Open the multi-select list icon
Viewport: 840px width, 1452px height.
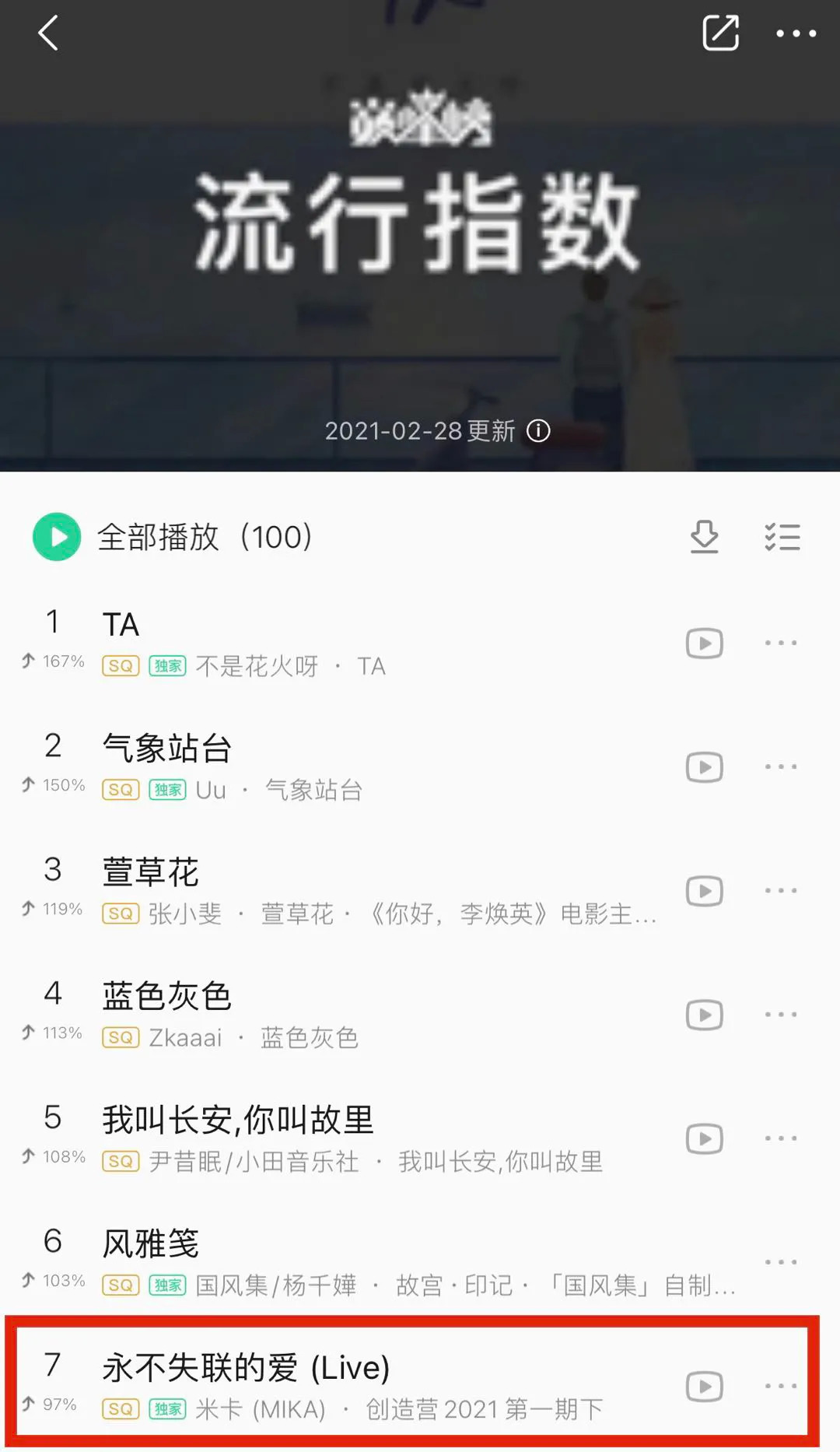click(x=782, y=537)
